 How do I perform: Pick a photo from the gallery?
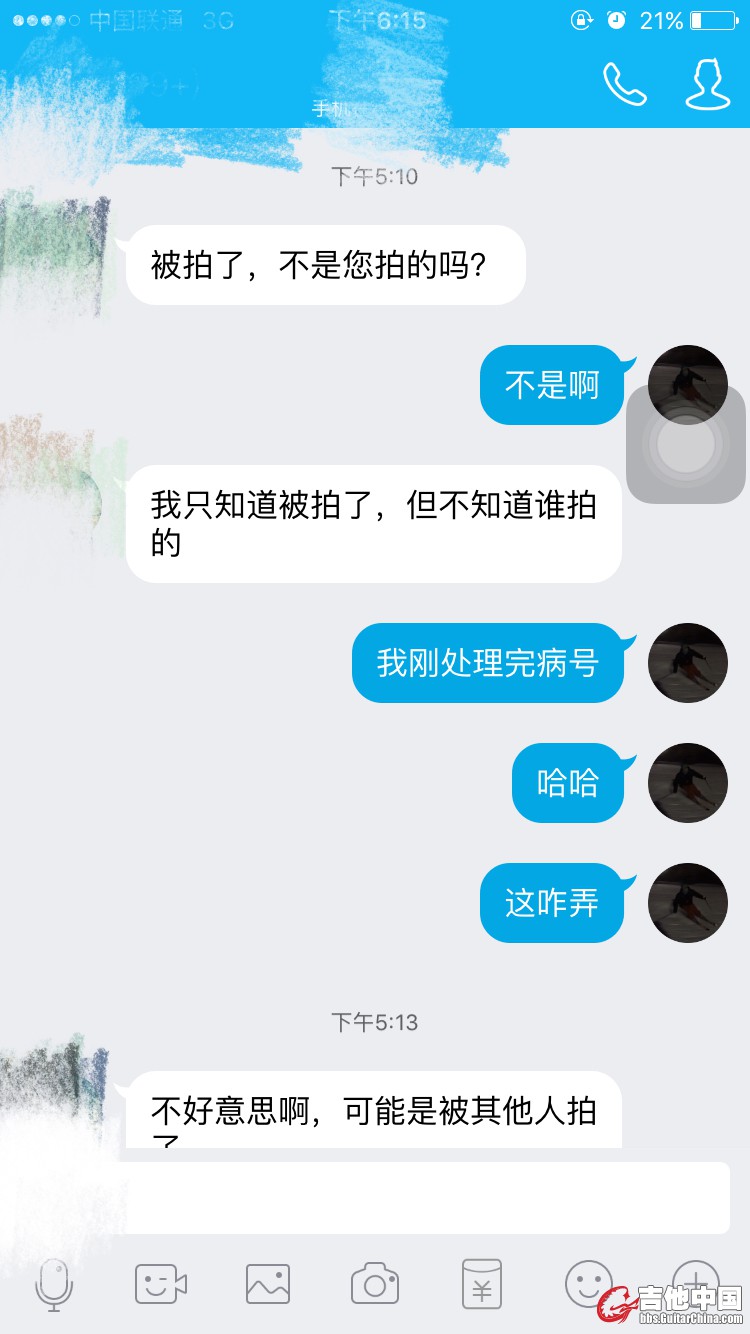tap(268, 1284)
